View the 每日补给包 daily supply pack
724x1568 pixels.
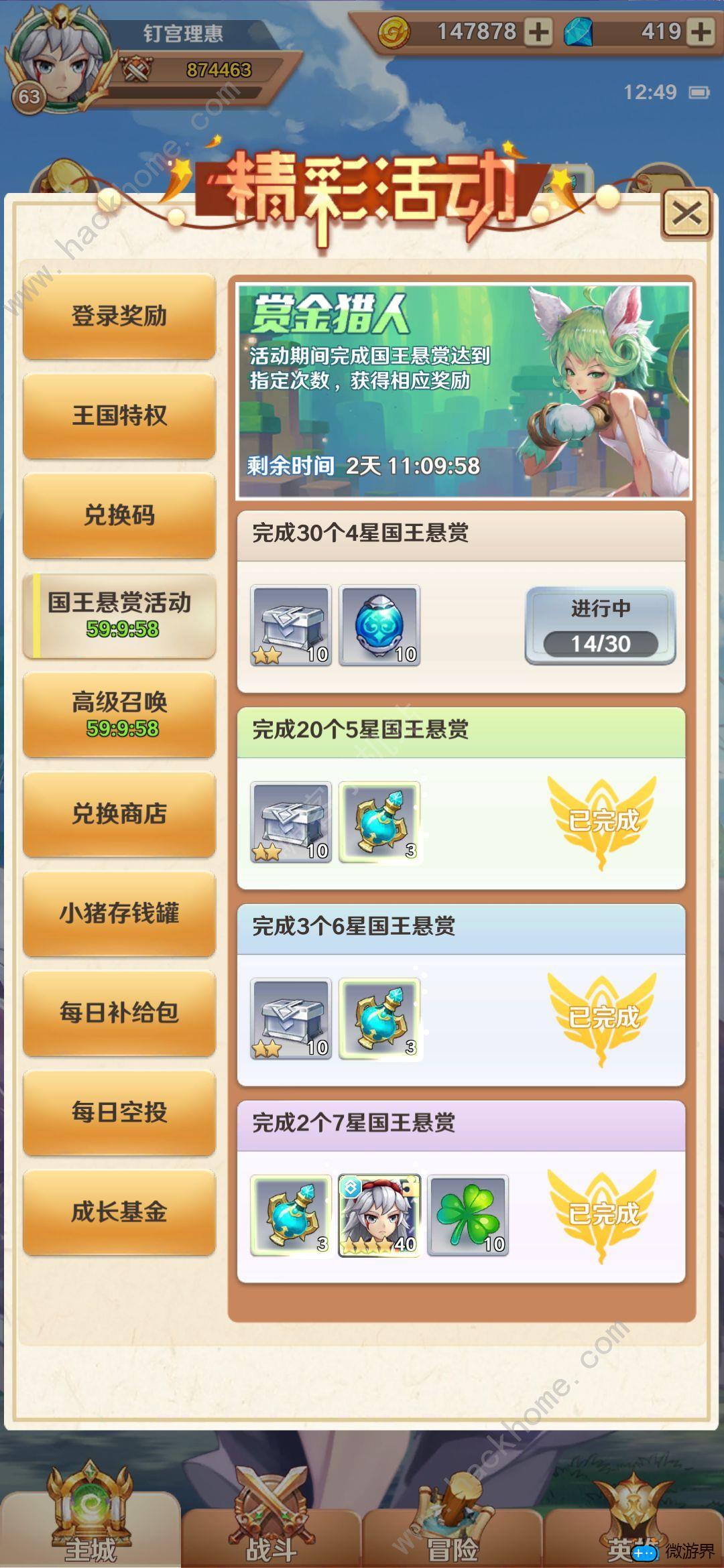pos(119,1012)
